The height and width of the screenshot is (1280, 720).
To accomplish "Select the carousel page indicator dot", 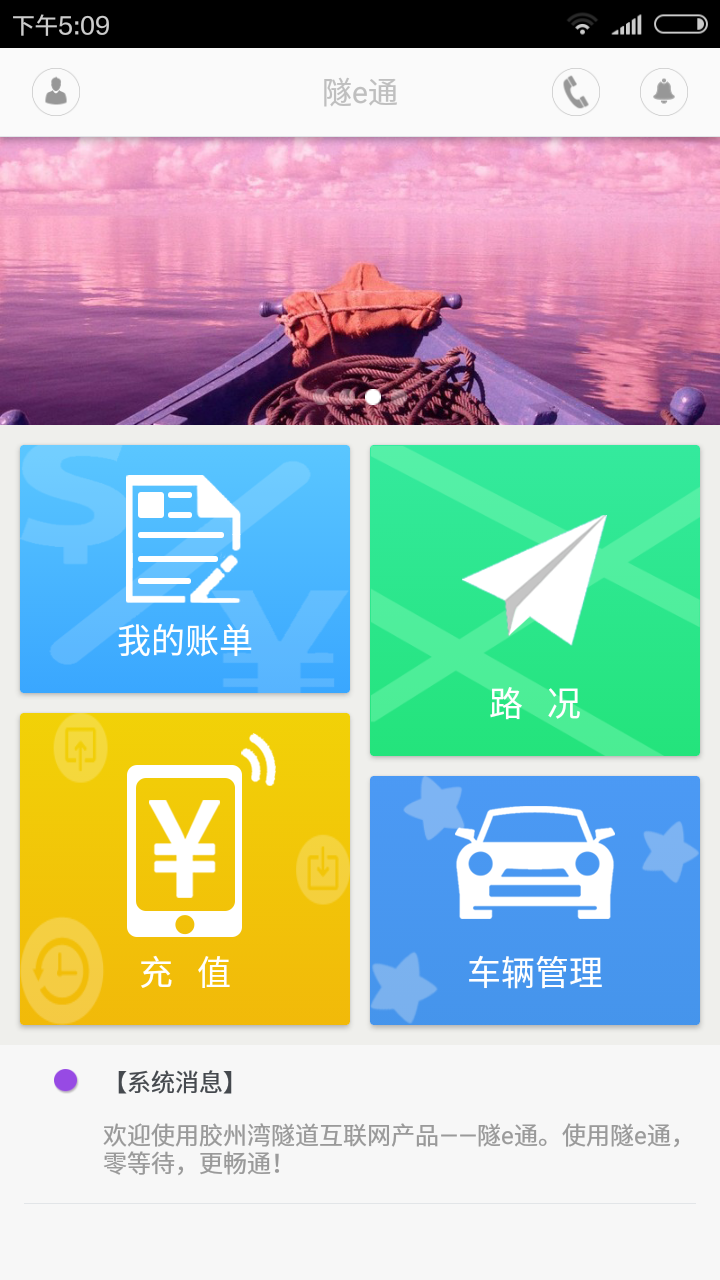I will click(372, 397).
